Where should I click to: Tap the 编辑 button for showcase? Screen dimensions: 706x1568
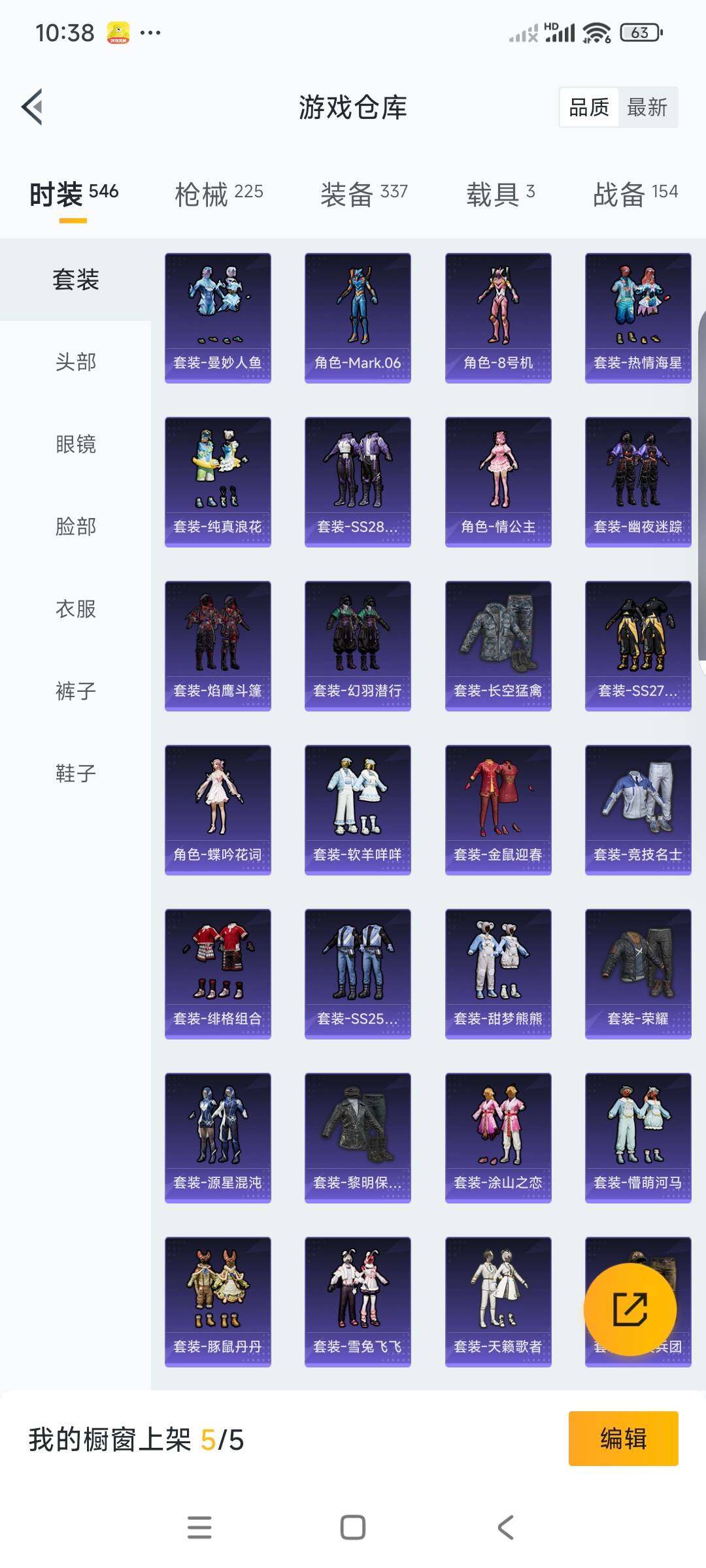pyautogui.click(x=623, y=1439)
